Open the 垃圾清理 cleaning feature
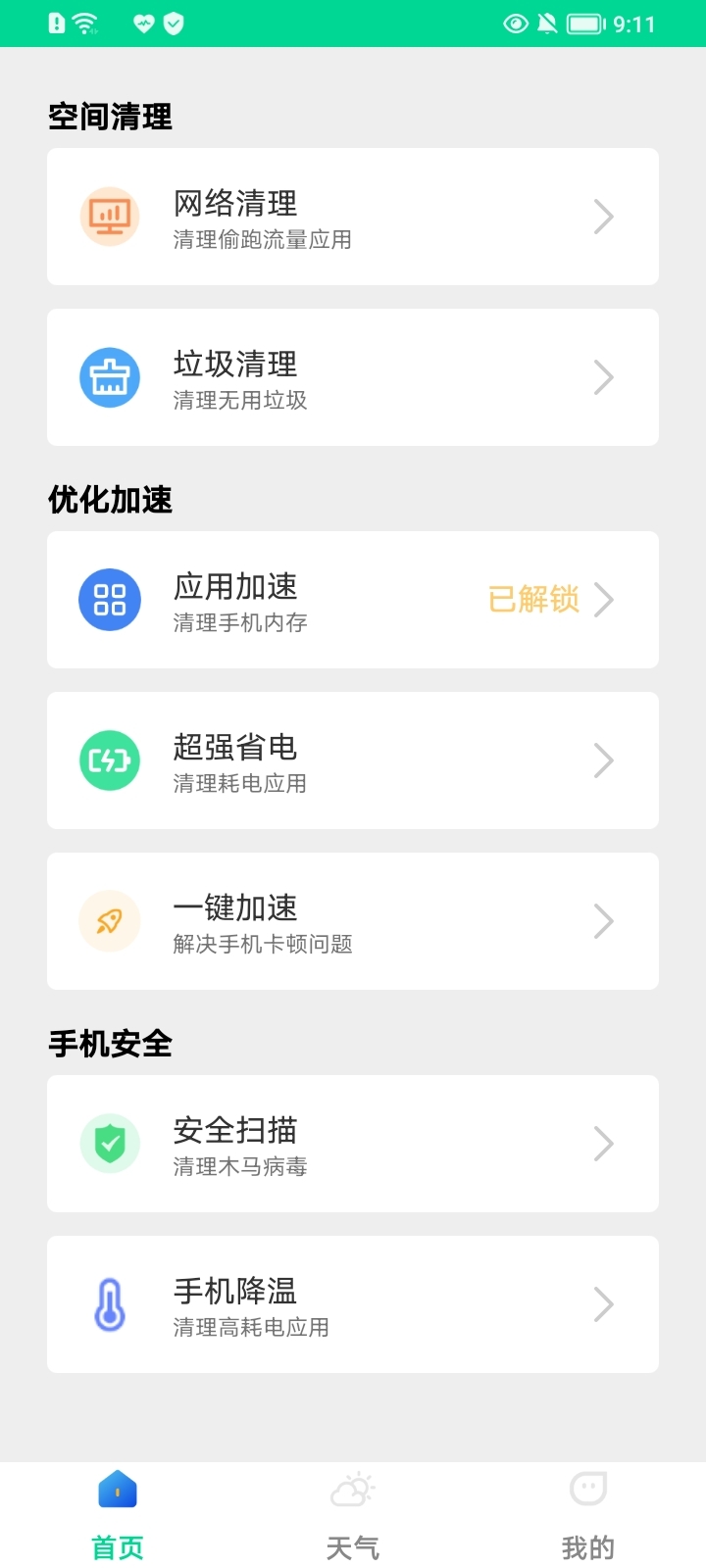 coord(352,376)
